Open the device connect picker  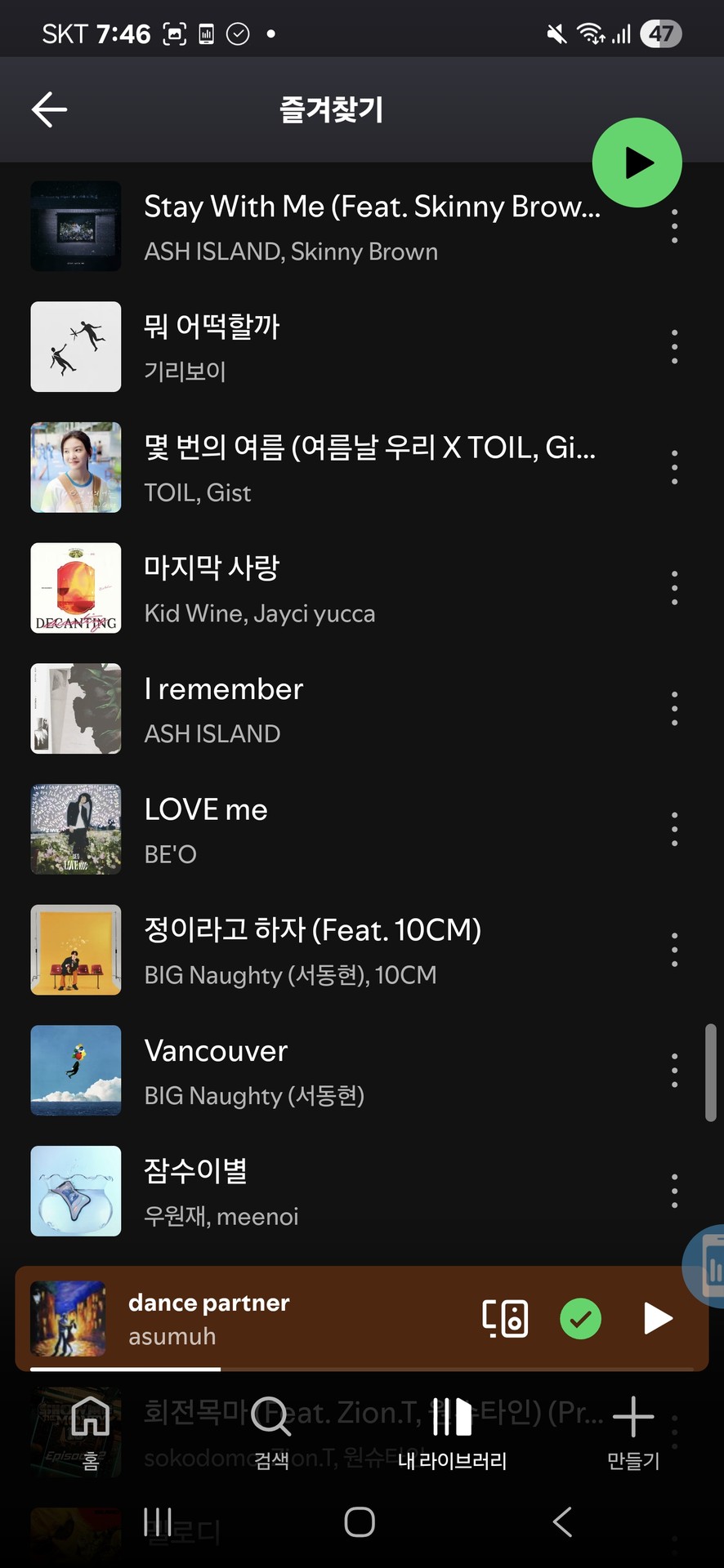(504, 1318)
